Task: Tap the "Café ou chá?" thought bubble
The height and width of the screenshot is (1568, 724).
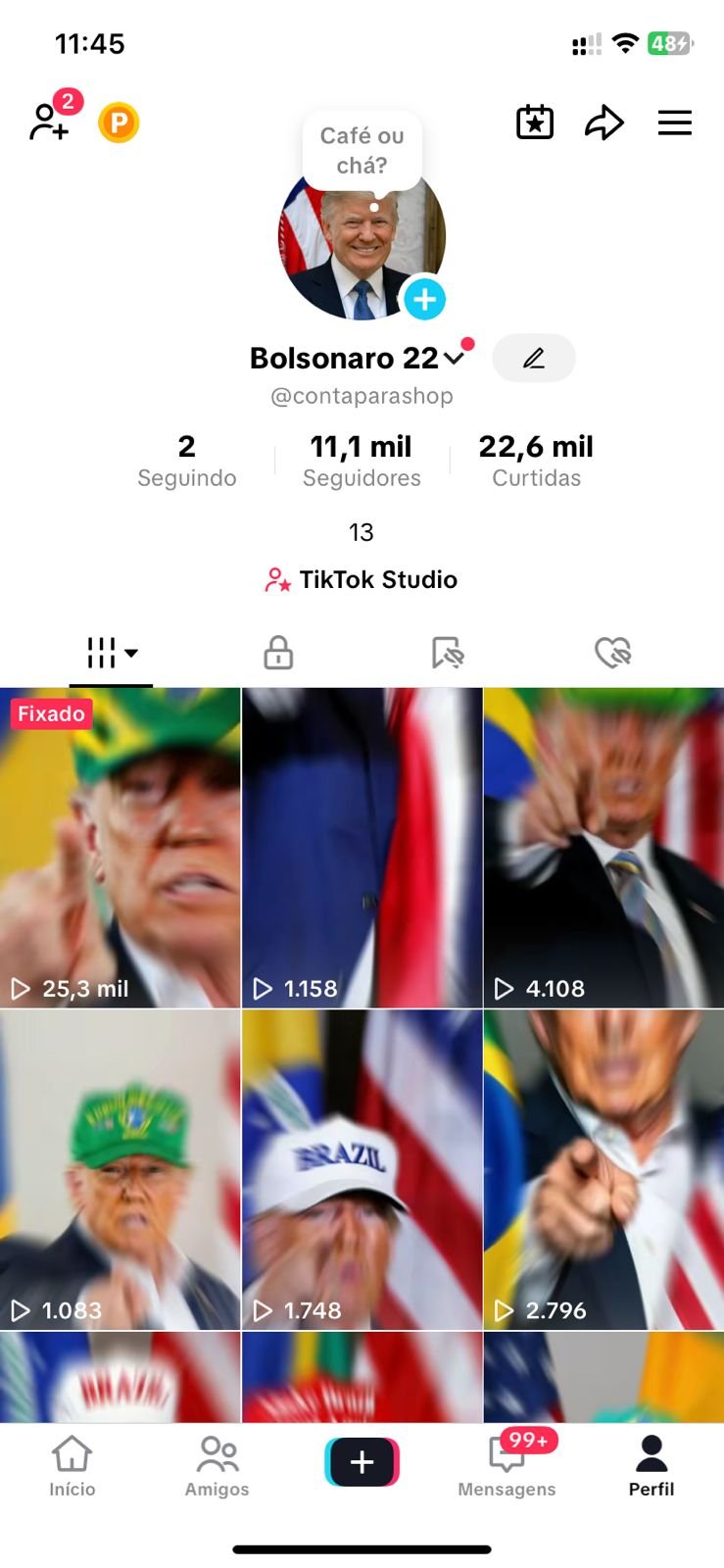Action: (362, 151)
